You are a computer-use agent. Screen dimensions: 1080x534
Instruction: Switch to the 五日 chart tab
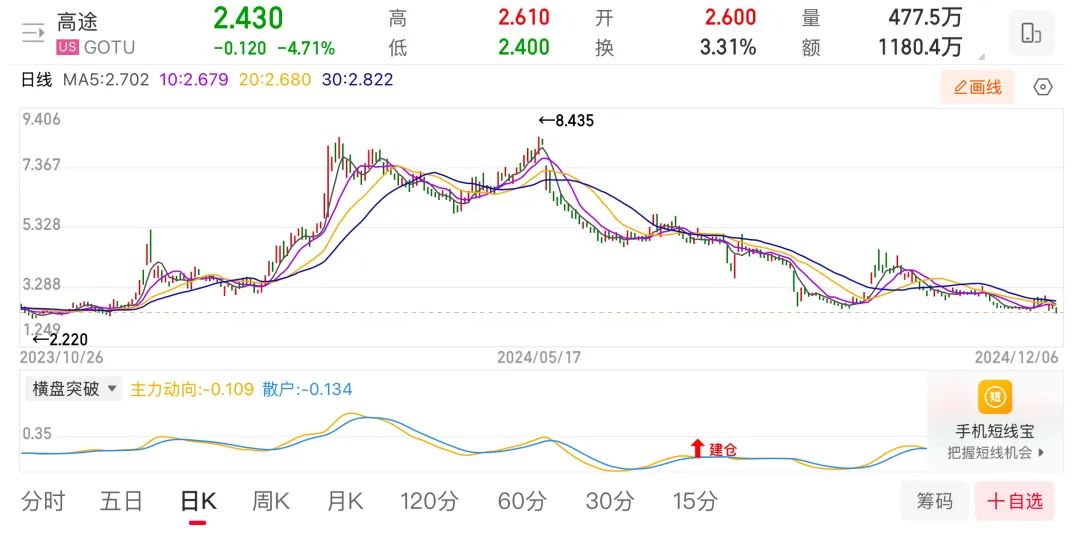point(121,501)
